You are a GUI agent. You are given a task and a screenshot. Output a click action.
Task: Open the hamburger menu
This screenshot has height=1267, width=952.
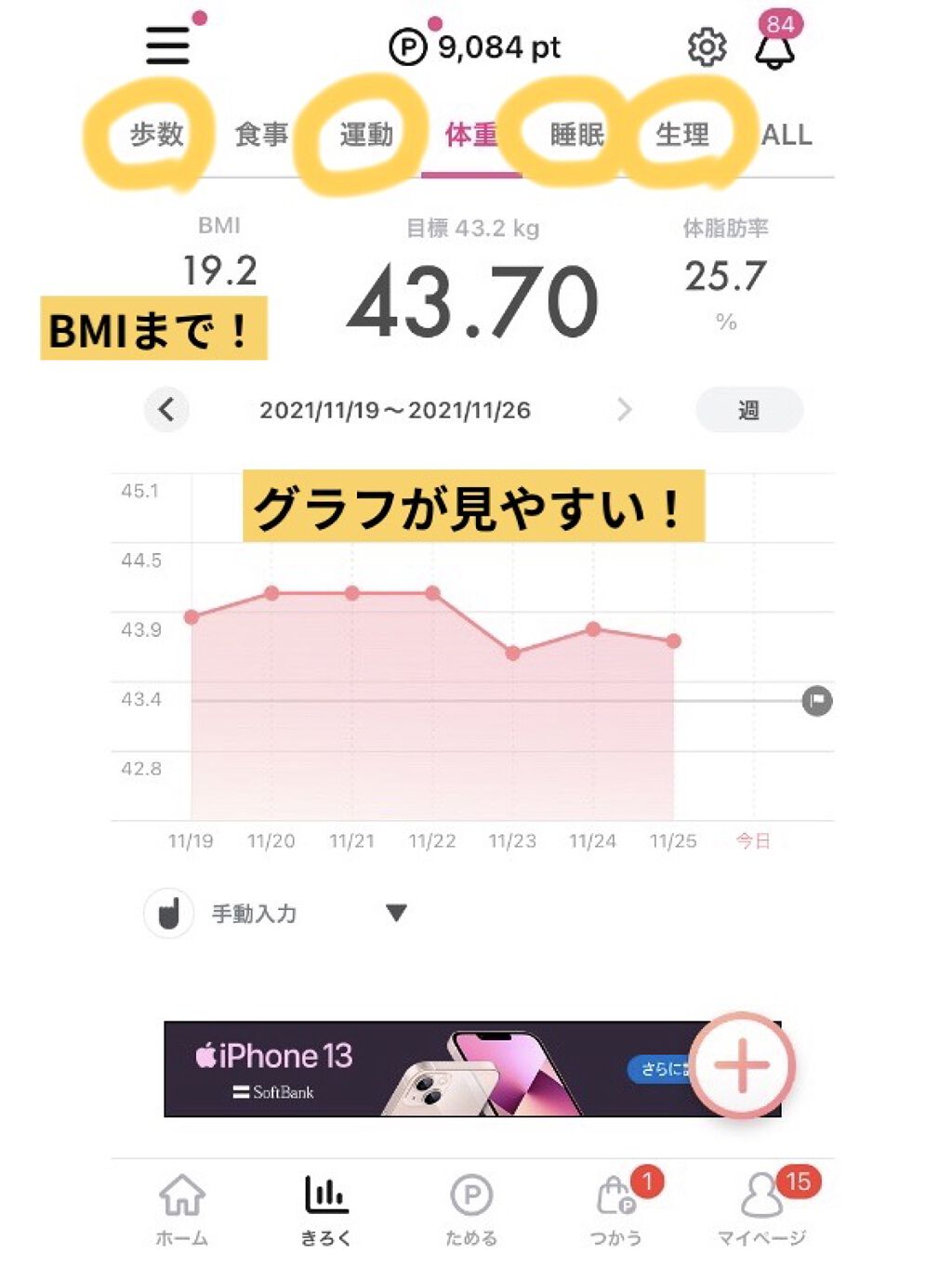pyautogui.click(x=168, y=46)
